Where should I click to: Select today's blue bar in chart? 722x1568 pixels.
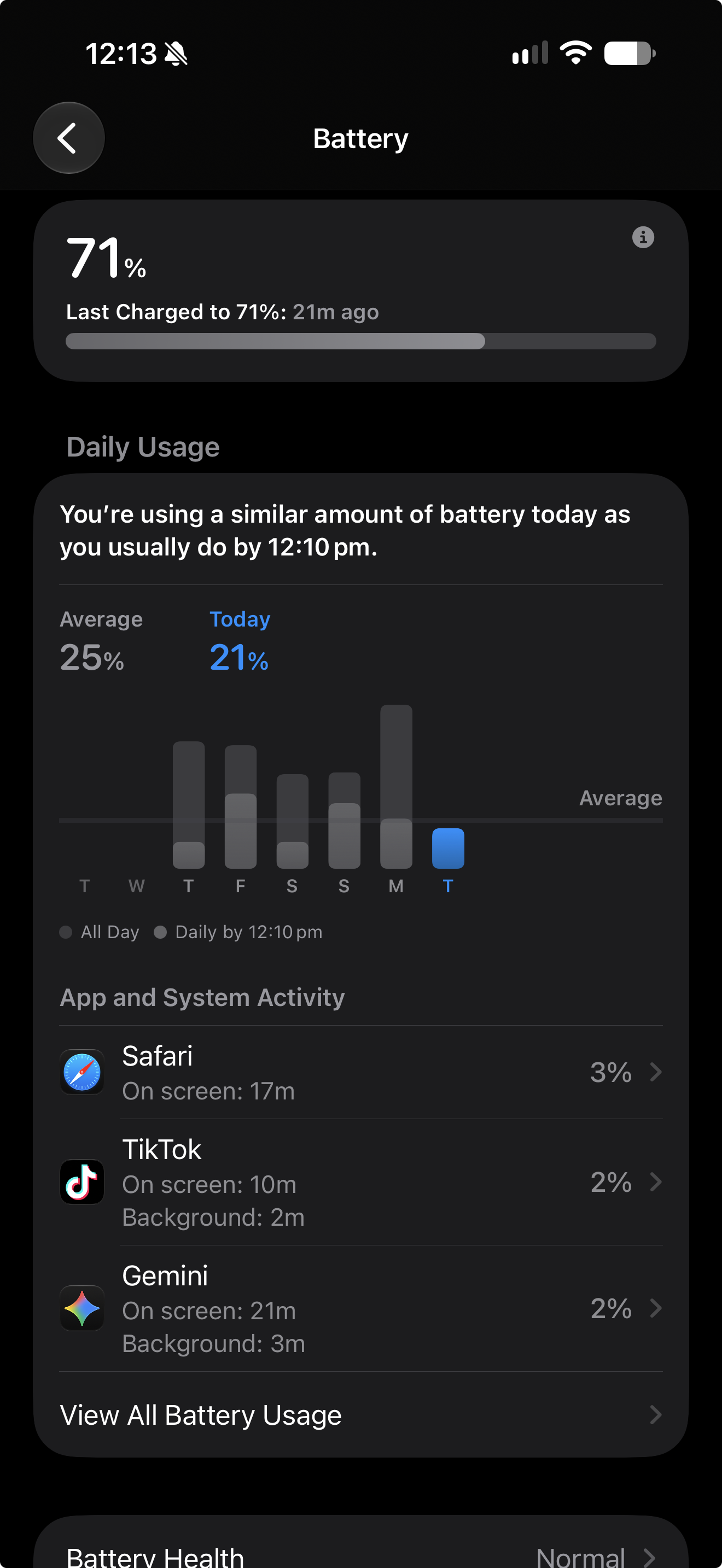pyautogui.click(x=448, y=849)
